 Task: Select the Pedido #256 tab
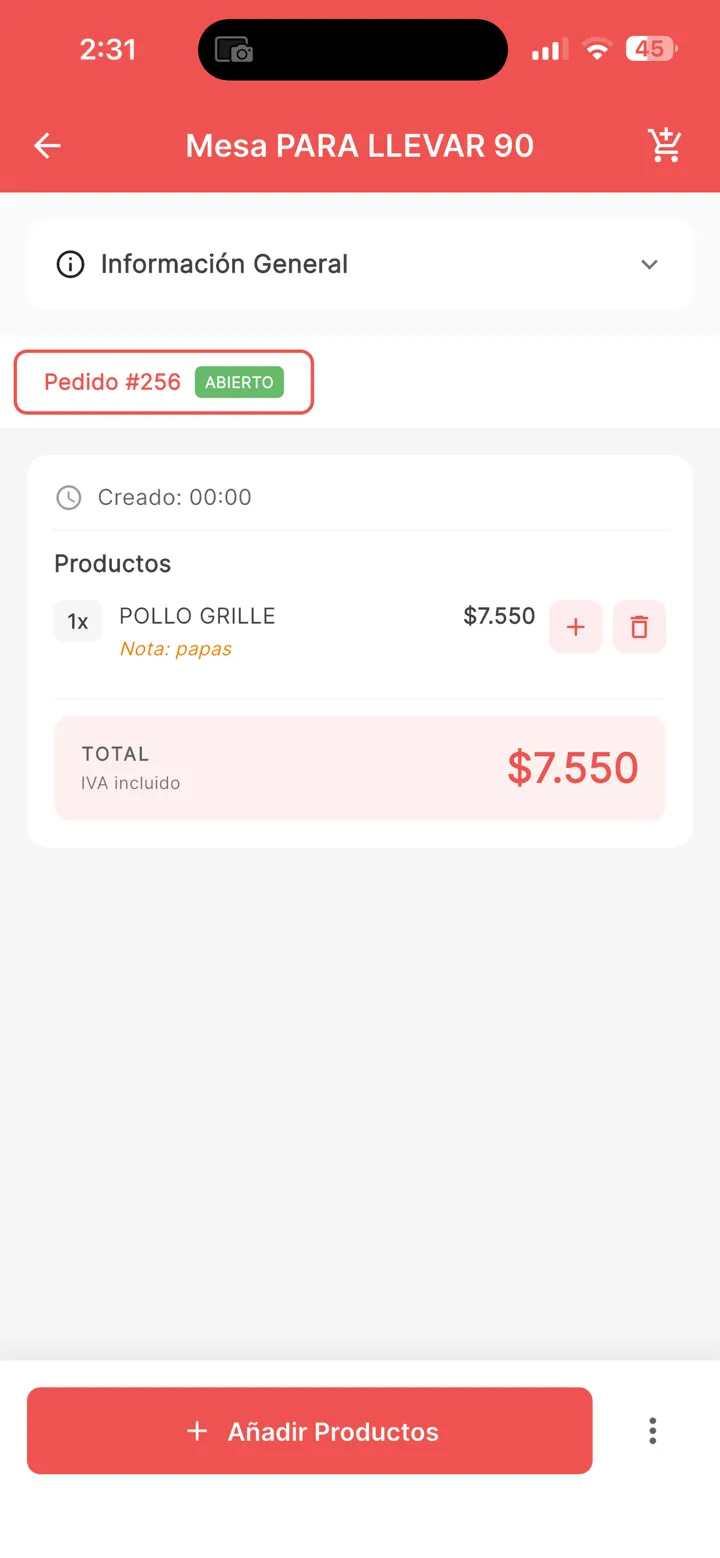[x=164, y=382]
